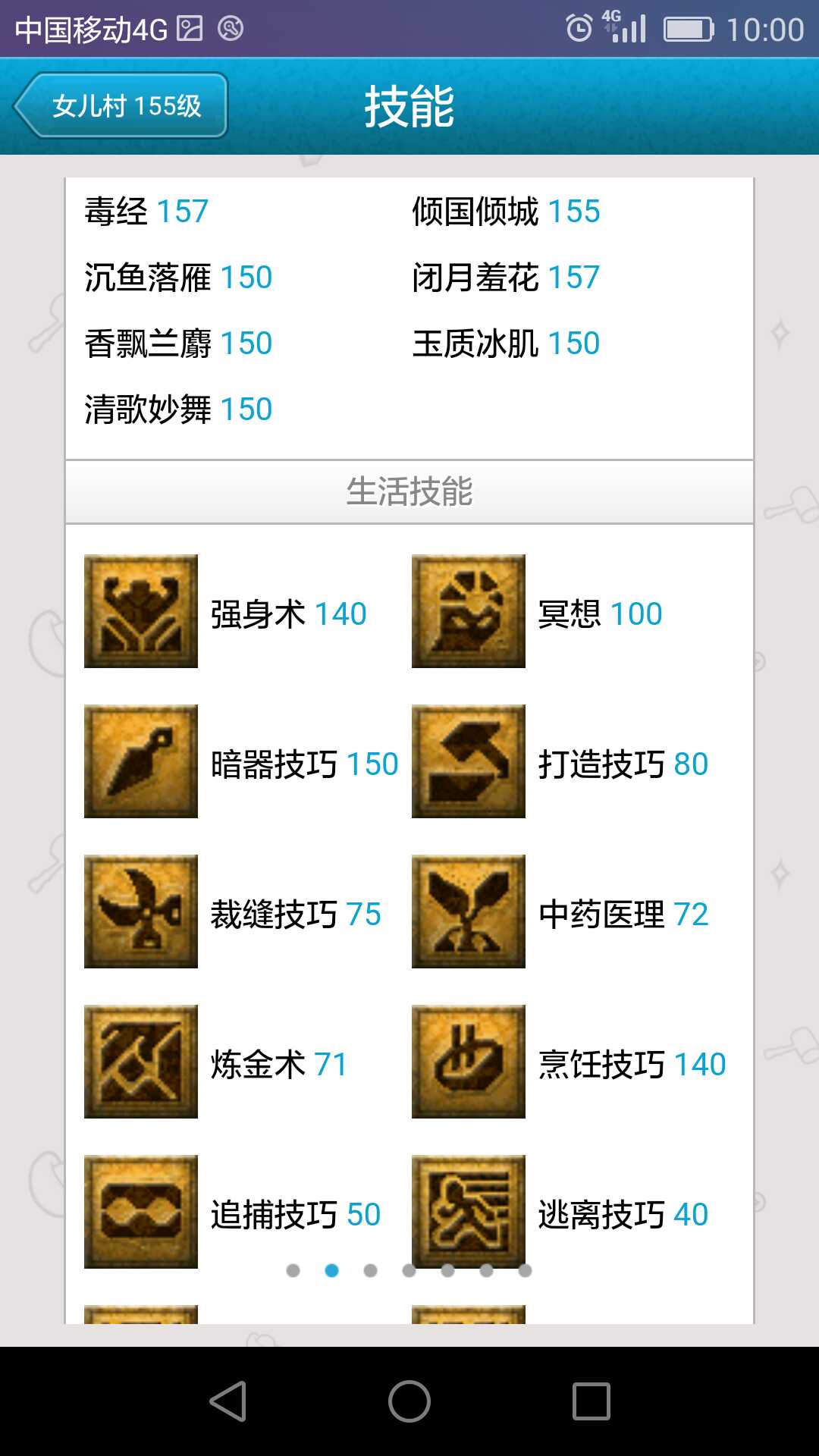Open the 冥想 skill icon
Viewport: 819px width, 1456px height.
click(469, 611)
